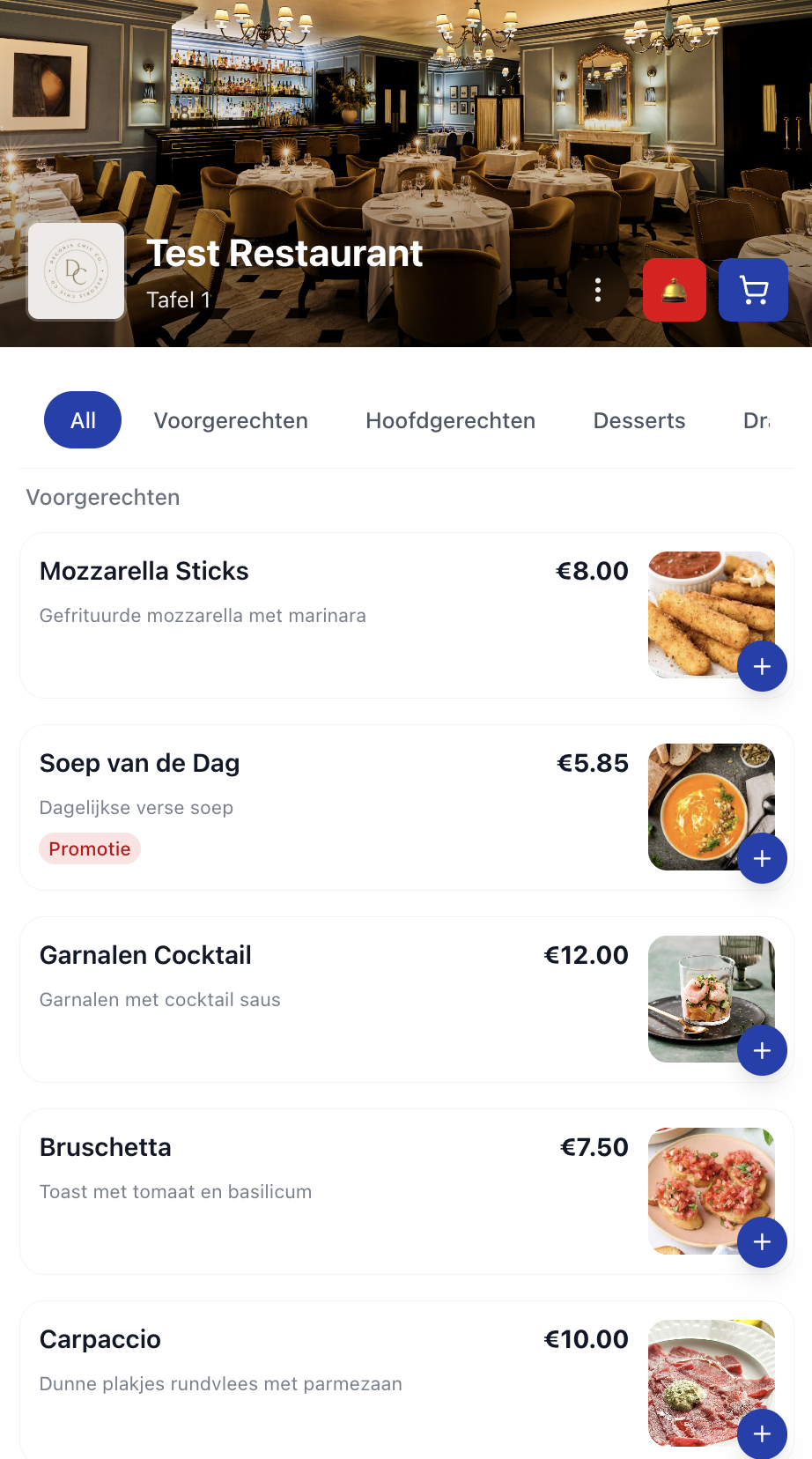The height and width of the screenshot is (1459, 812).
Task: Switch to the Hoofdgerechten tab
Action: 450,420
